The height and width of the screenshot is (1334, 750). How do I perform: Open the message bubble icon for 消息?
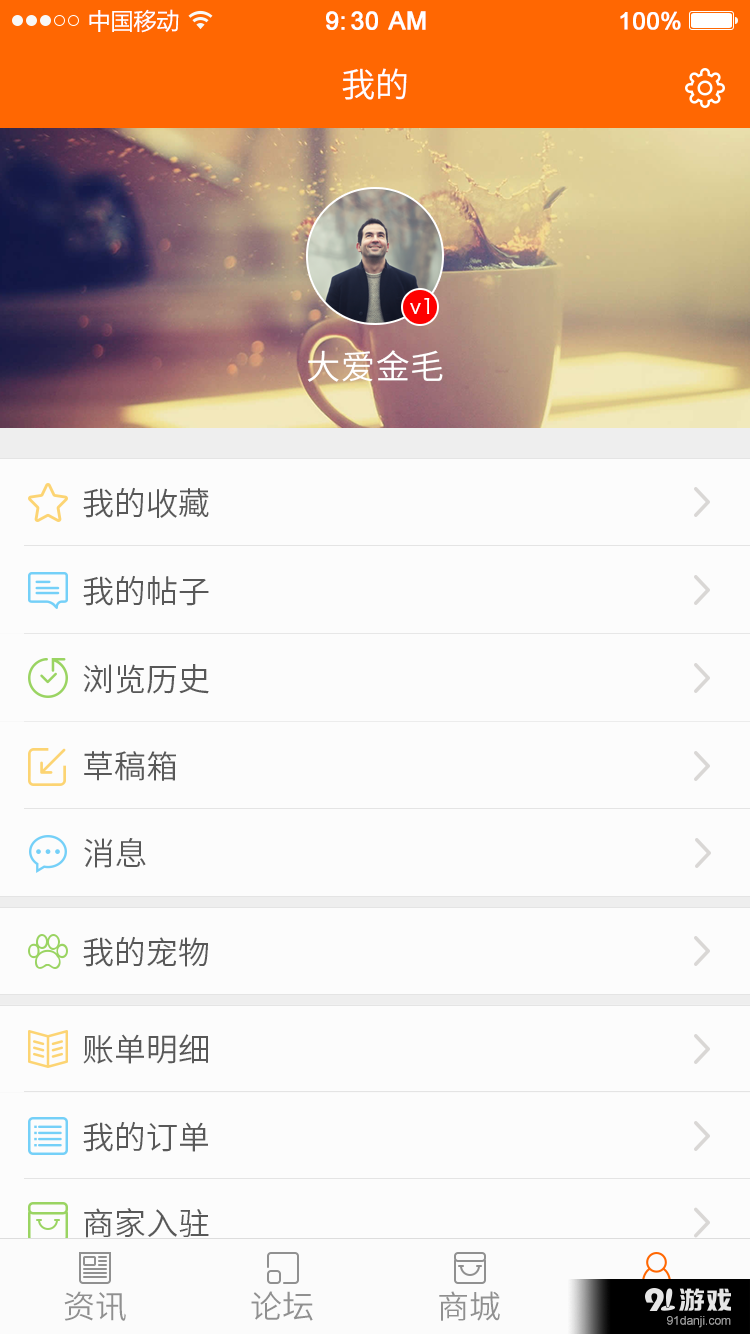coord(47,852)
